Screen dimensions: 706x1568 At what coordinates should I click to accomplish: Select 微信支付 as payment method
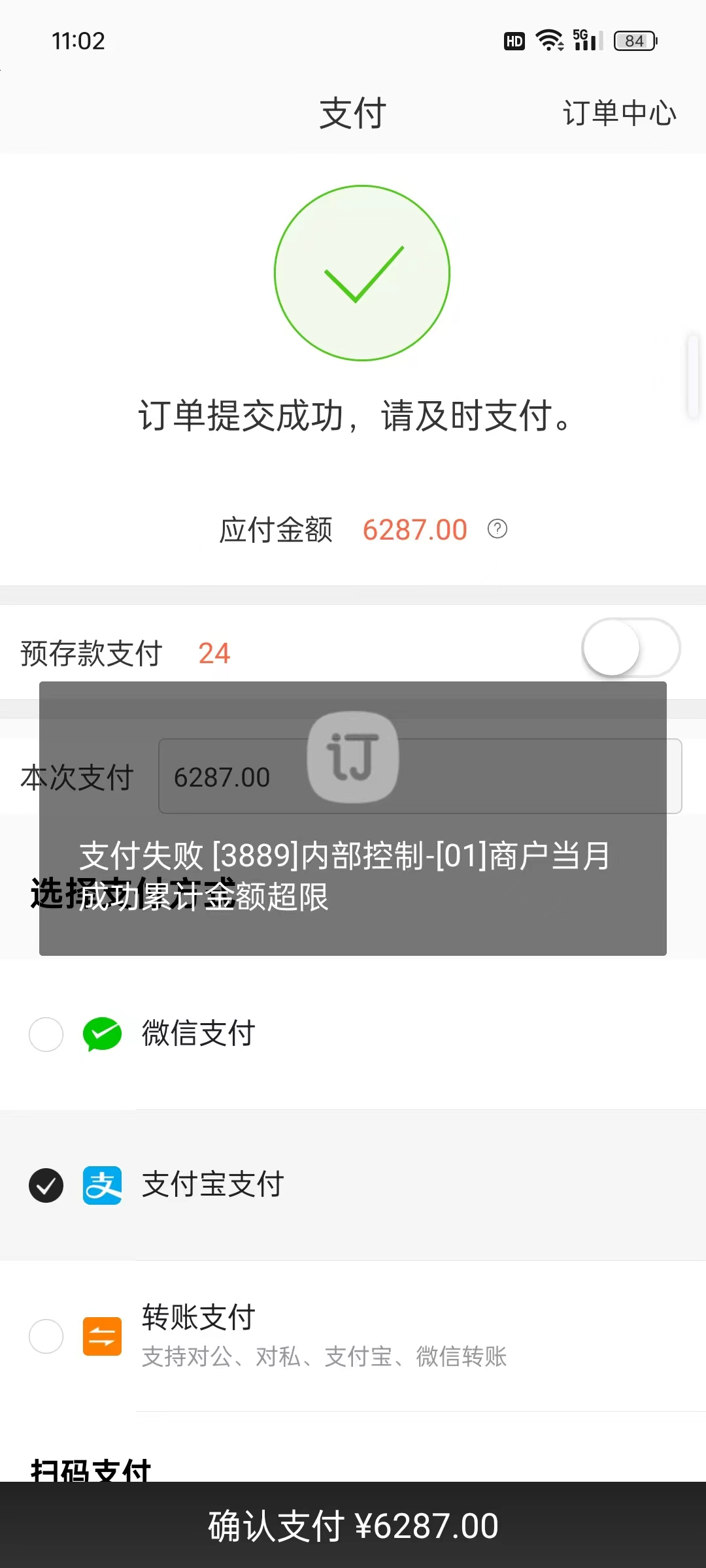(353, 1034)
